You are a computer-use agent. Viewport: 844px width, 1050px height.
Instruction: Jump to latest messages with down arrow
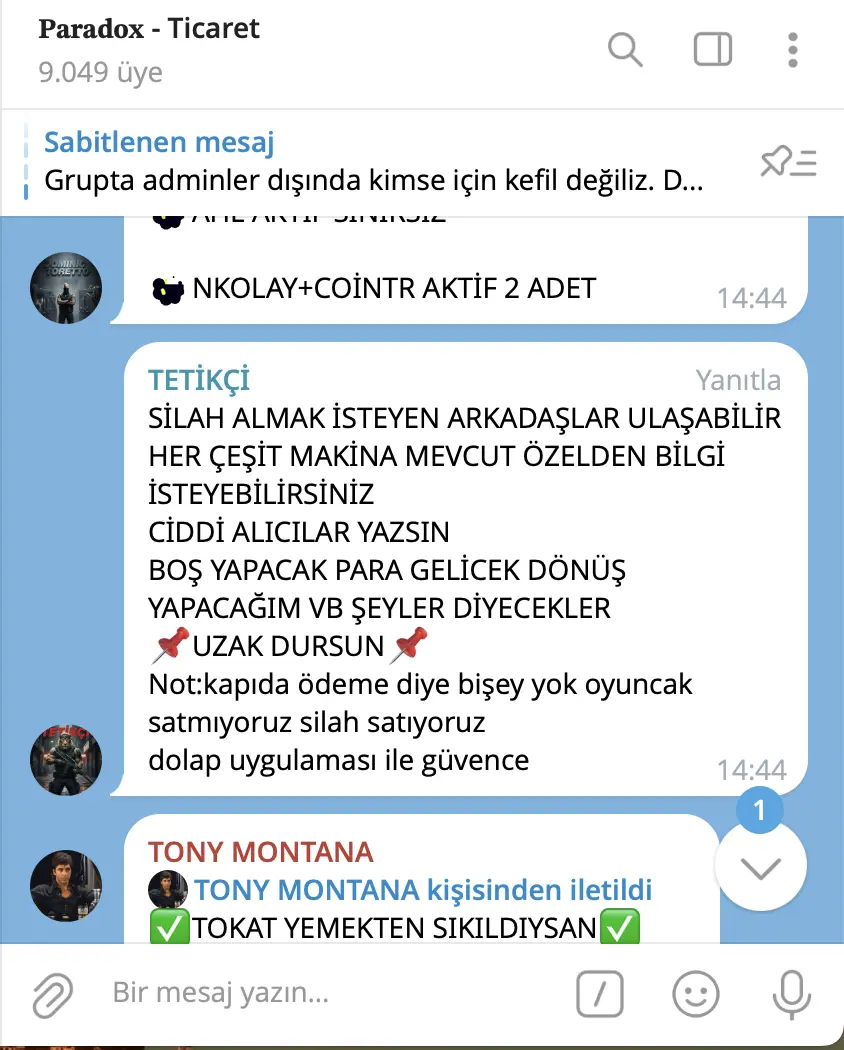click(x=761, y=868)
